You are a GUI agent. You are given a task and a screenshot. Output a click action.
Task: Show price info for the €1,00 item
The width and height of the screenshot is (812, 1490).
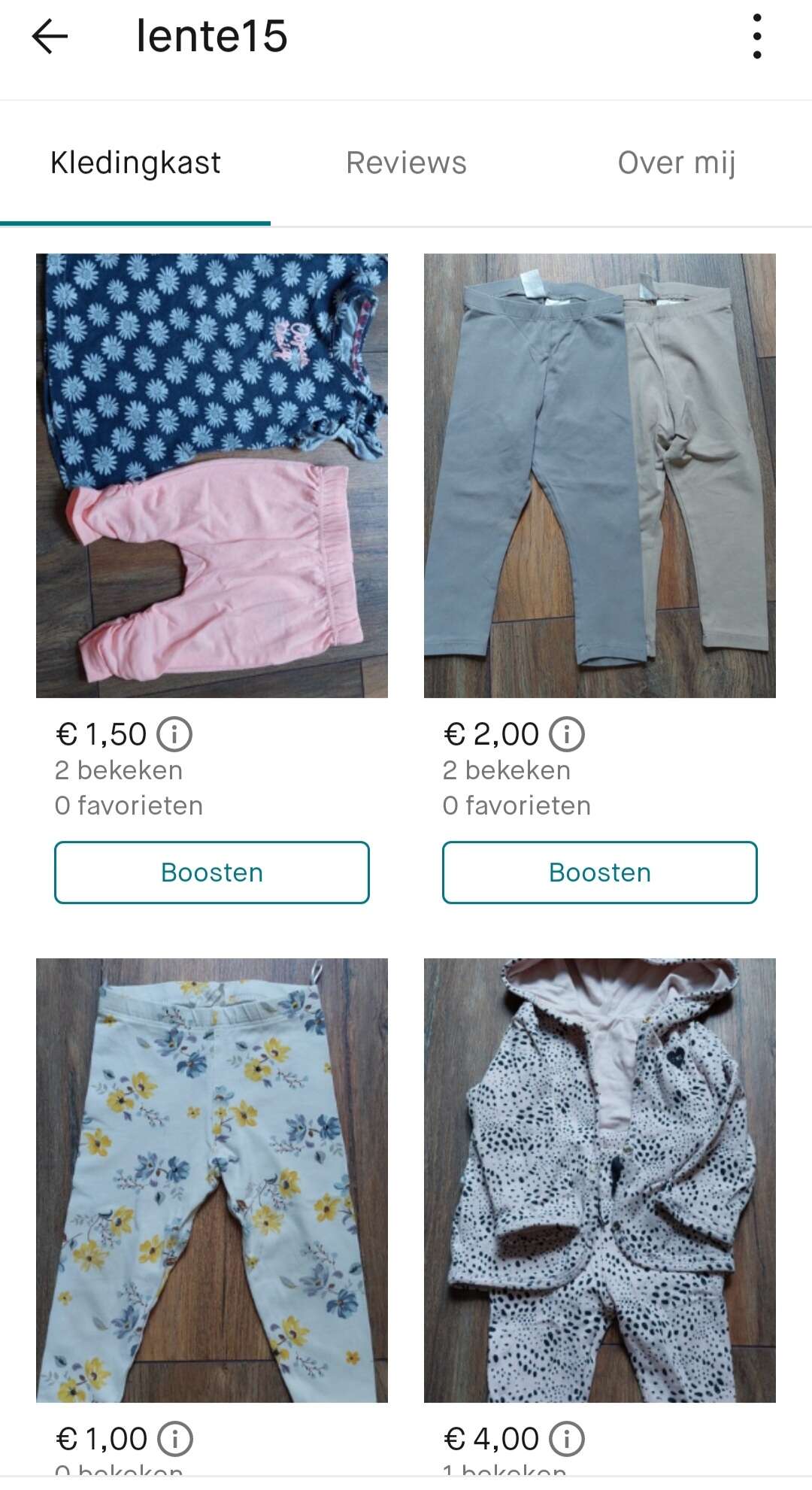[x=175, y=1439]
